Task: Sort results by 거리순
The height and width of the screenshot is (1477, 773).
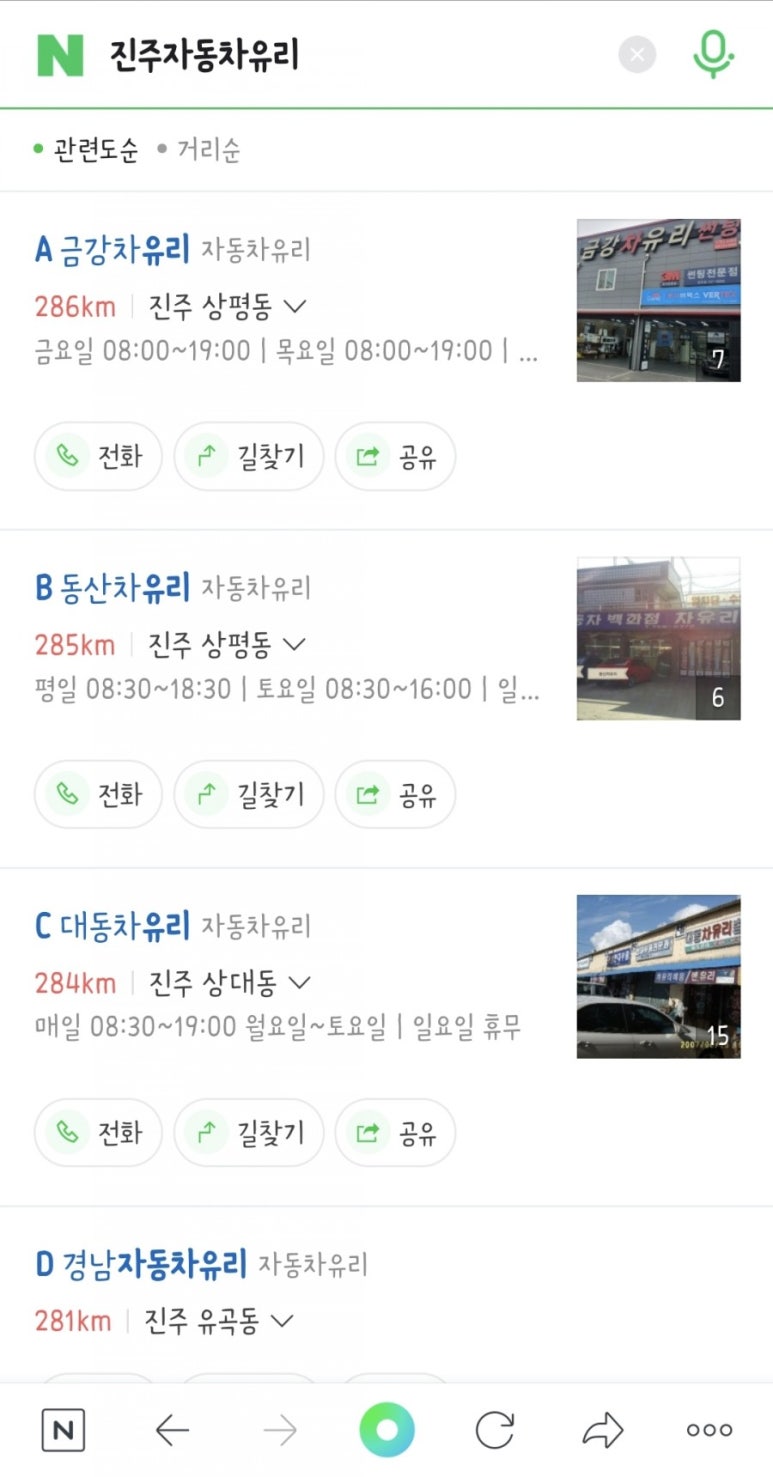Action: pos(208,151)
